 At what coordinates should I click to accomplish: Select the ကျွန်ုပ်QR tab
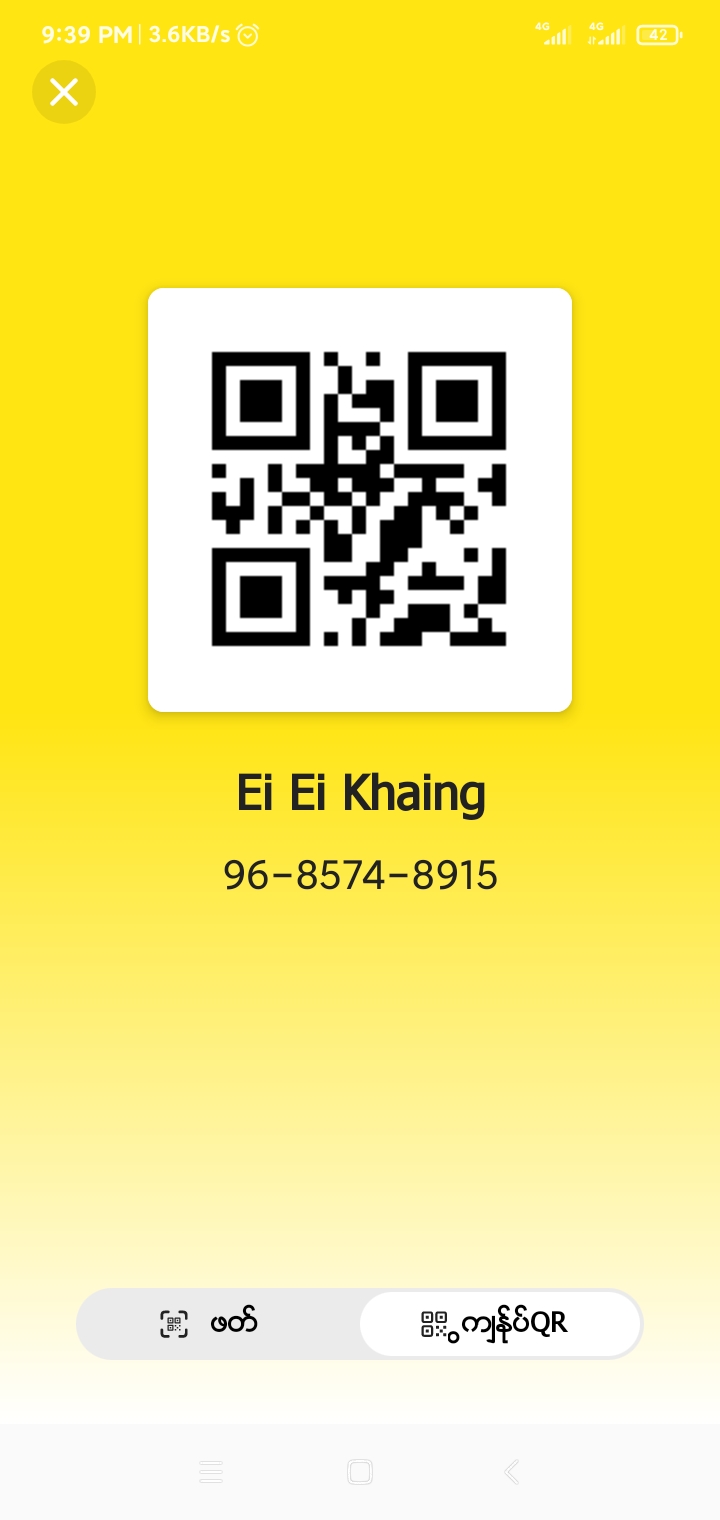point(499,1324)
